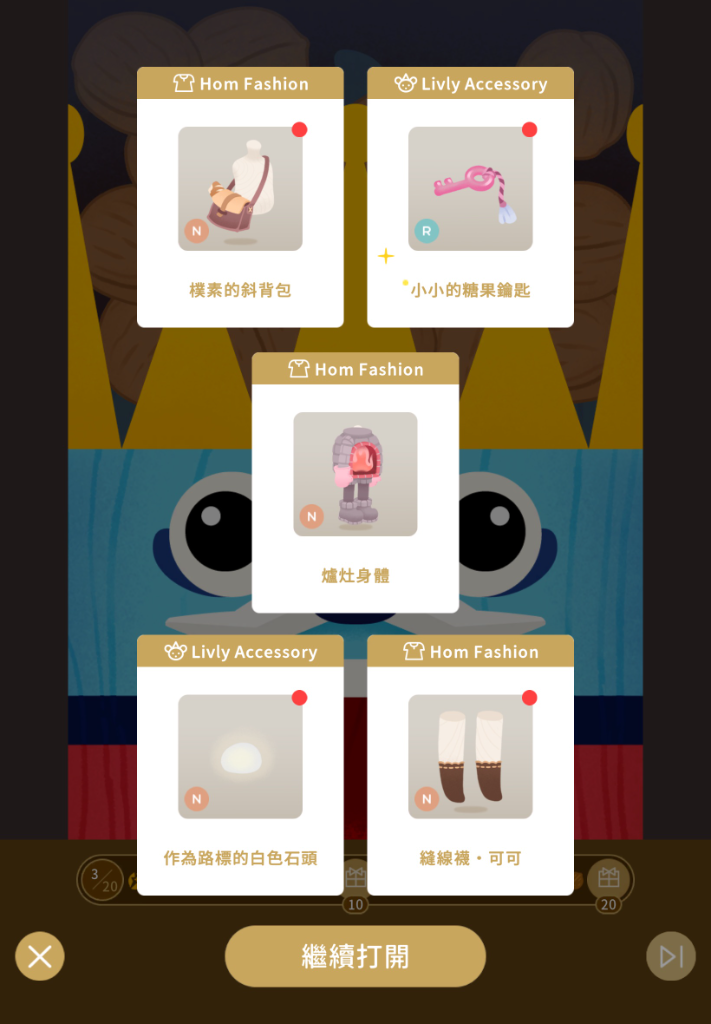Open the 作為路標的白色石頭 item card
The width and height of the screenshot is (711, 1024).
tap(240, 766)
